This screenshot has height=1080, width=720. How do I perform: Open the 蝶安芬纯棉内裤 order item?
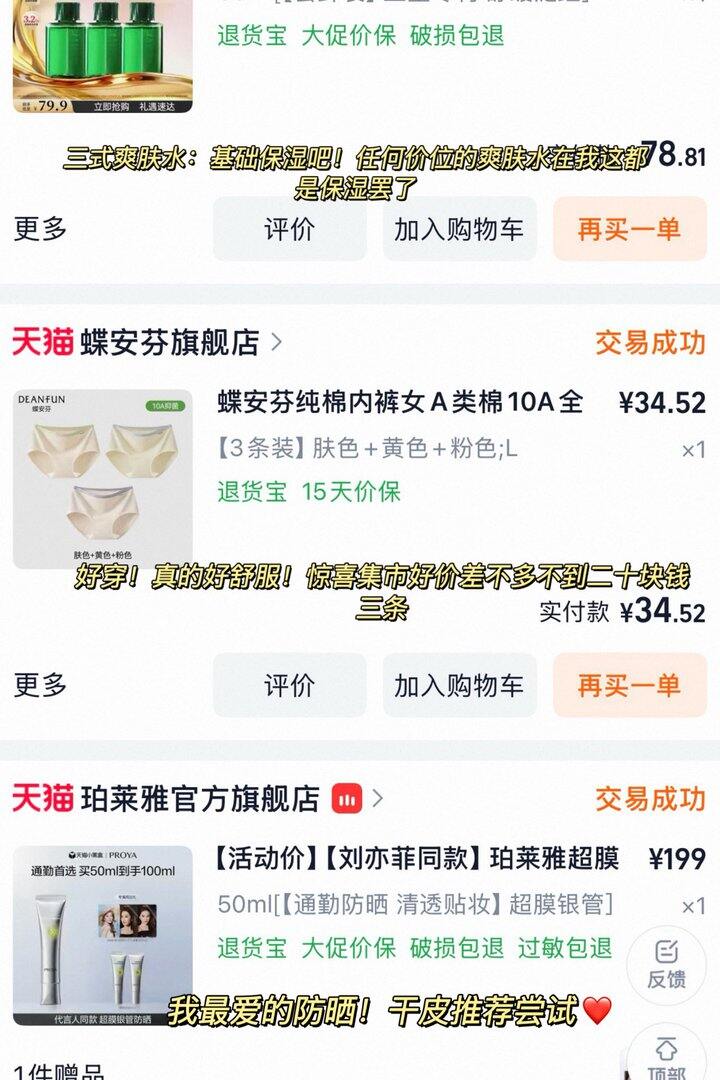(x=400, y=403)
